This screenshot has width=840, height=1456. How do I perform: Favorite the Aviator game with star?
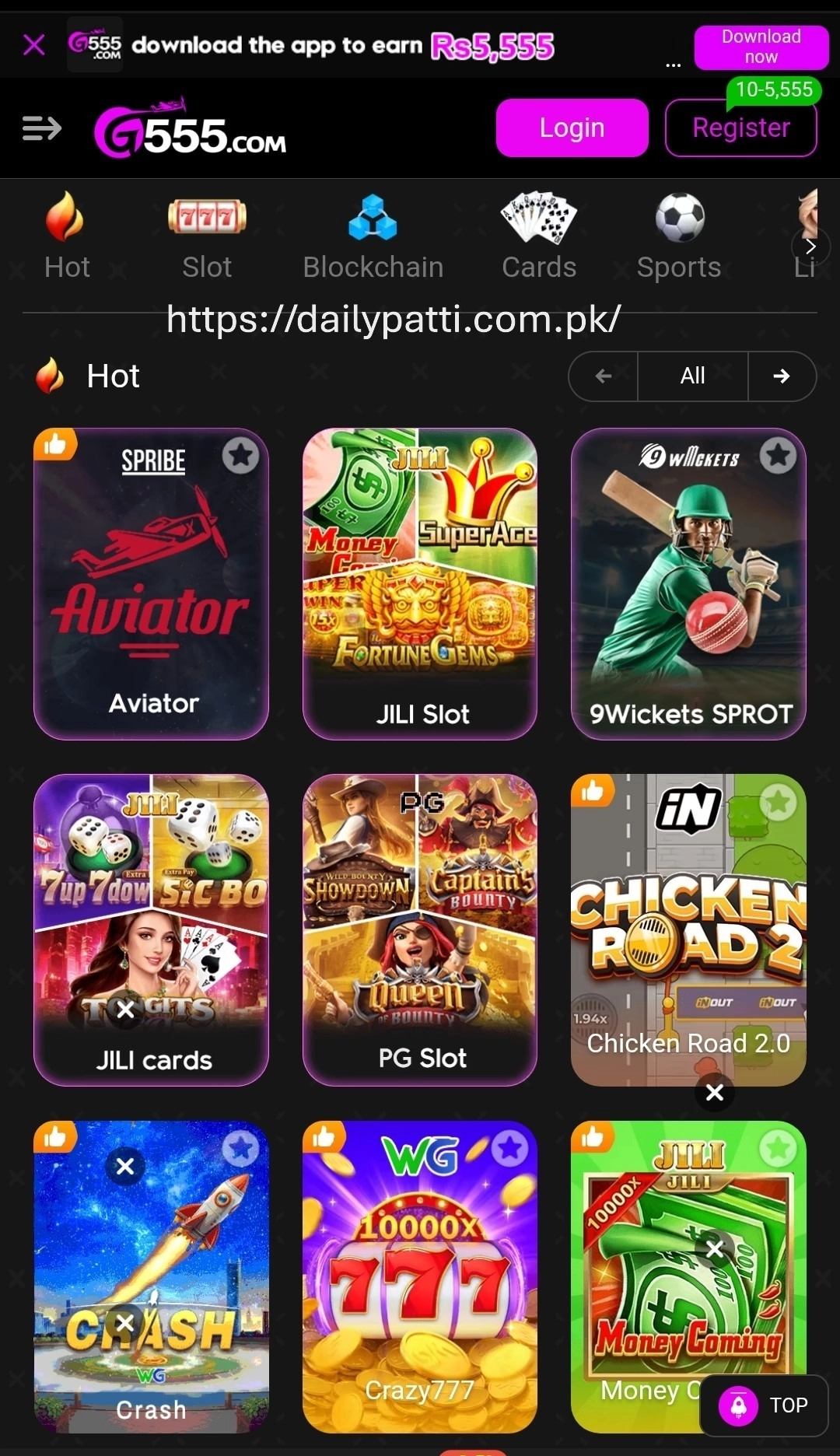[240, 456]
